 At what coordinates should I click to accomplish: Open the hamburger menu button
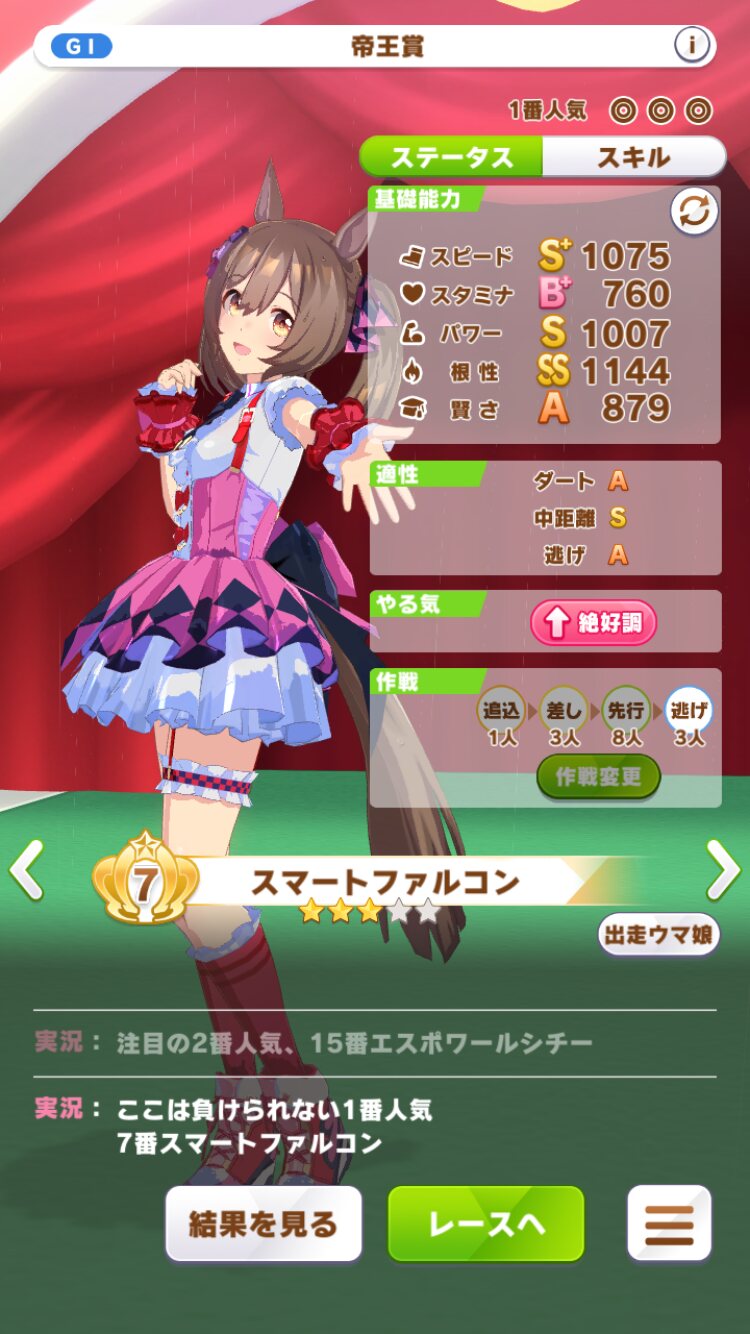(x=669, y=1224)
